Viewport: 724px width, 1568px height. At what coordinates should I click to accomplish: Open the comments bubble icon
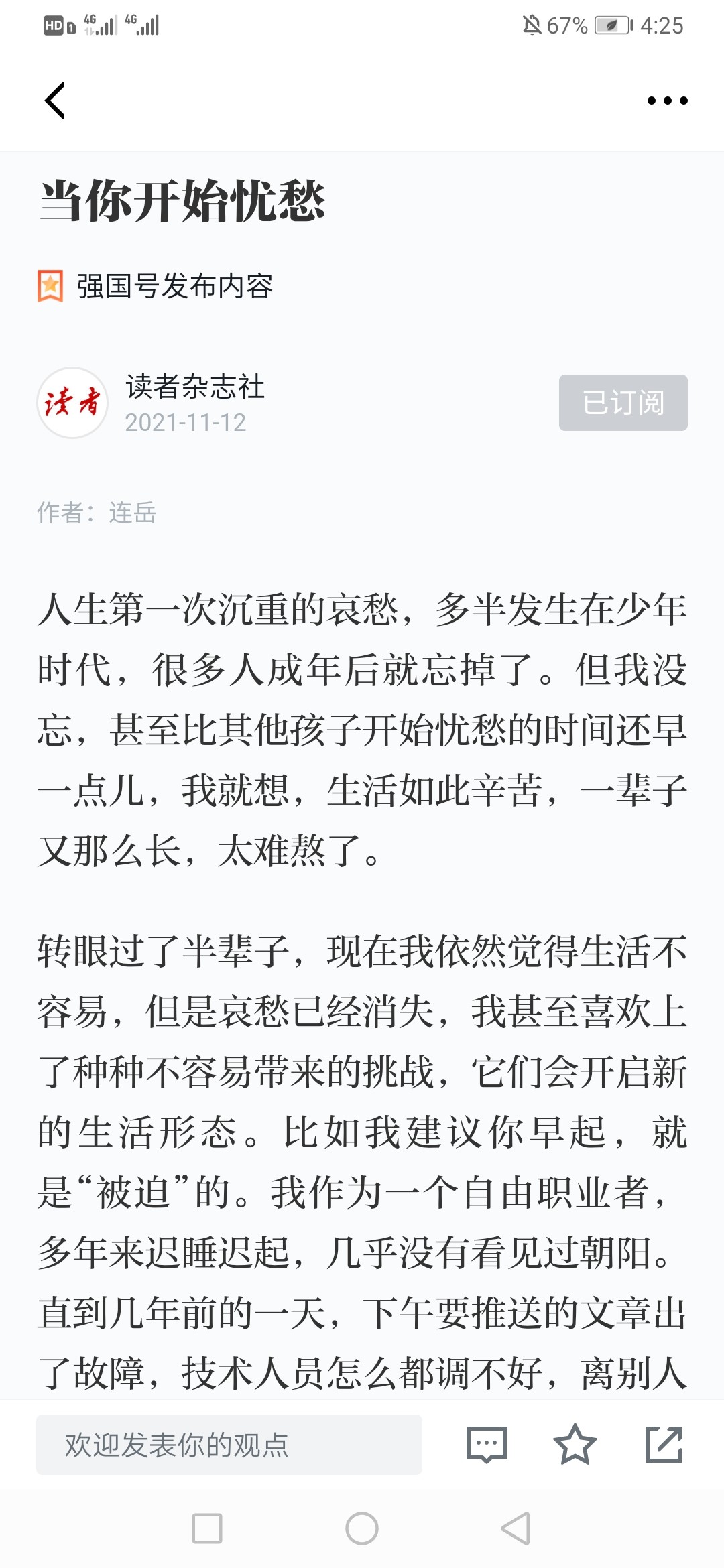tap(487, 1445)
